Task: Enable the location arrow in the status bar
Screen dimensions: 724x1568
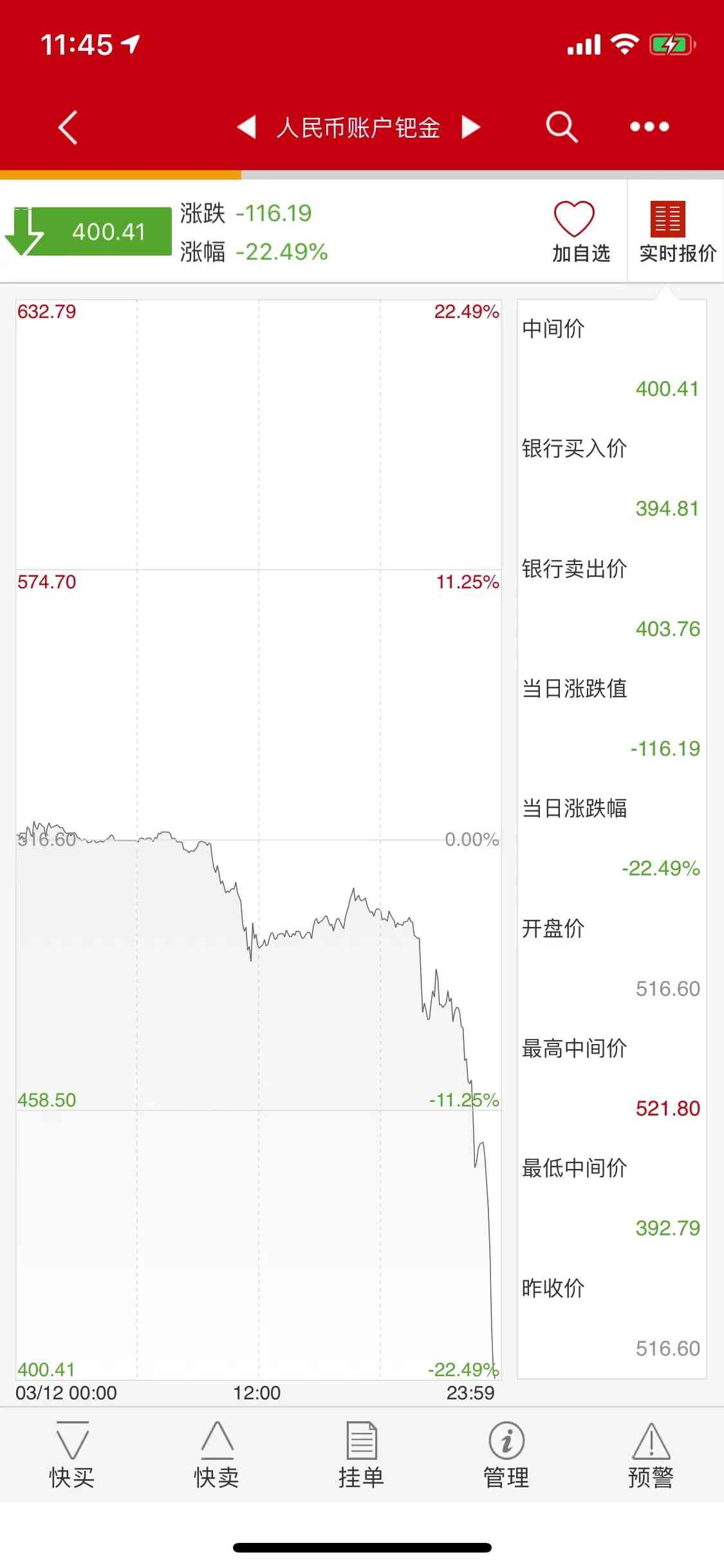Action: tap(132, 44)
